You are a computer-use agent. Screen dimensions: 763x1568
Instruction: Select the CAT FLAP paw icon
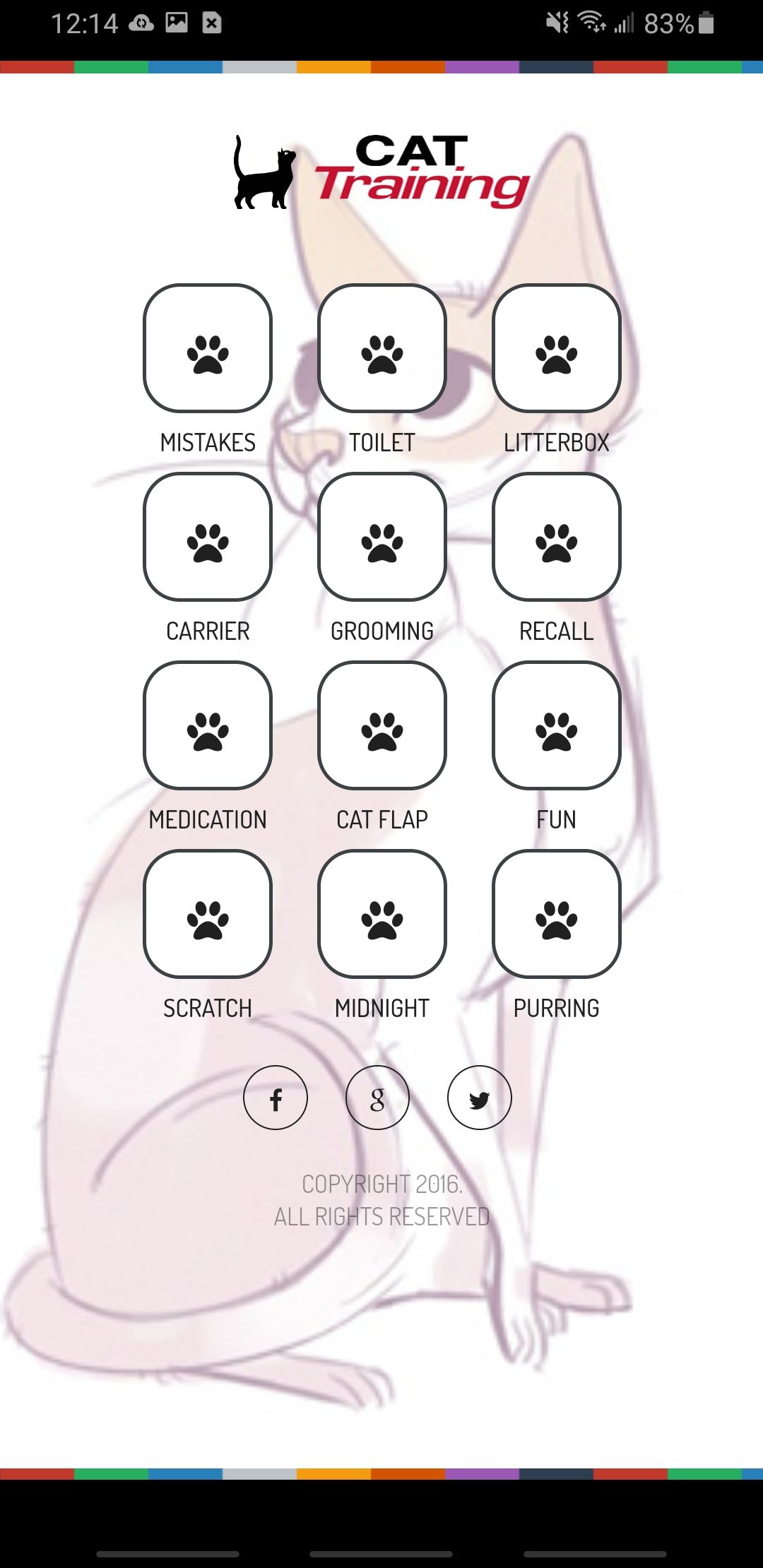tap(381, 726)
